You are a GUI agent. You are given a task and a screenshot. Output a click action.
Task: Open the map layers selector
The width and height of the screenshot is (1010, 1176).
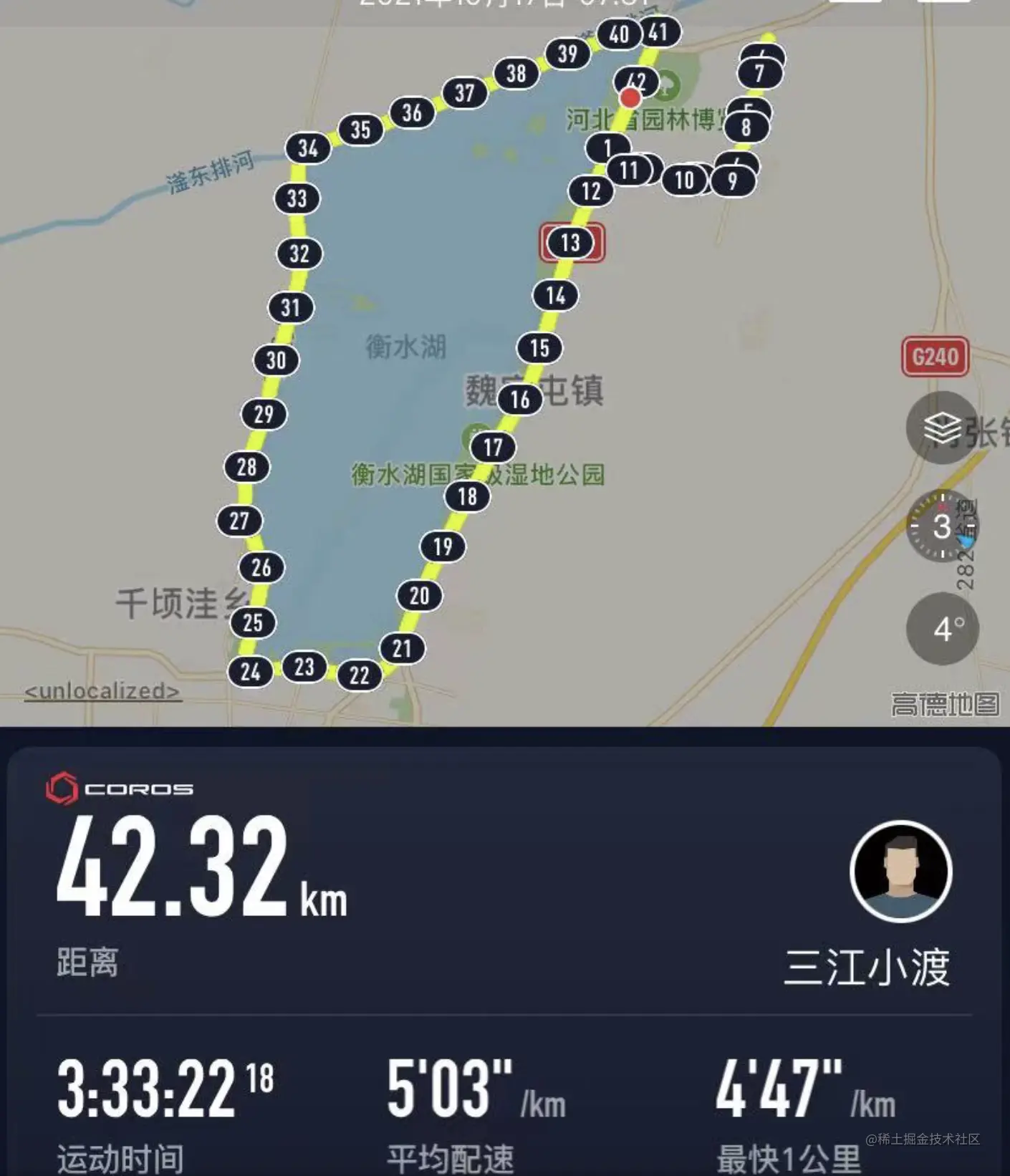point(941,428)
